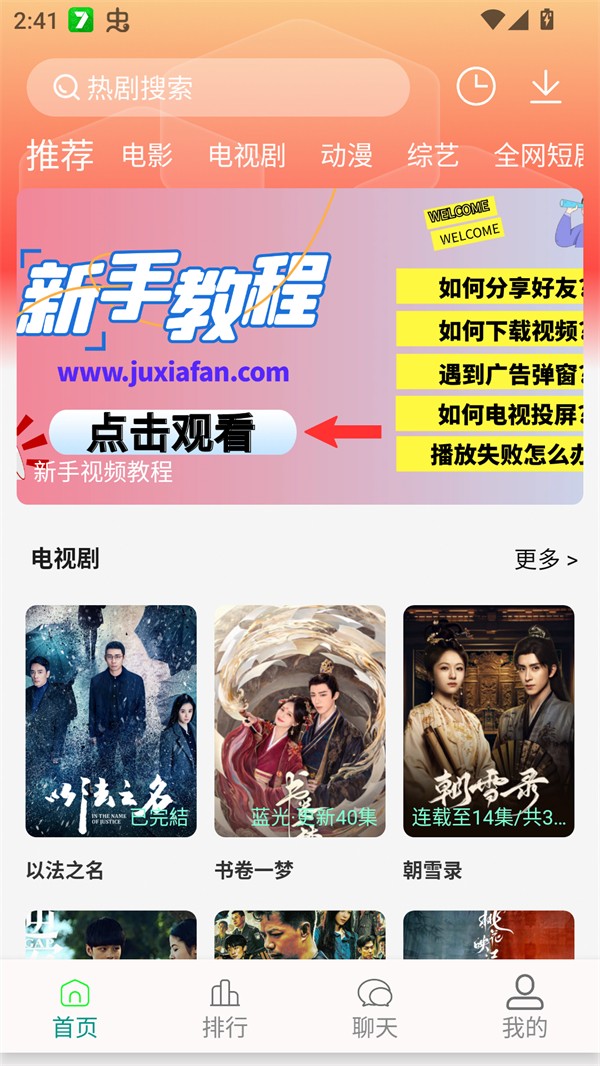
Task: Open the drama 书卷一梦
Action: 299,720
